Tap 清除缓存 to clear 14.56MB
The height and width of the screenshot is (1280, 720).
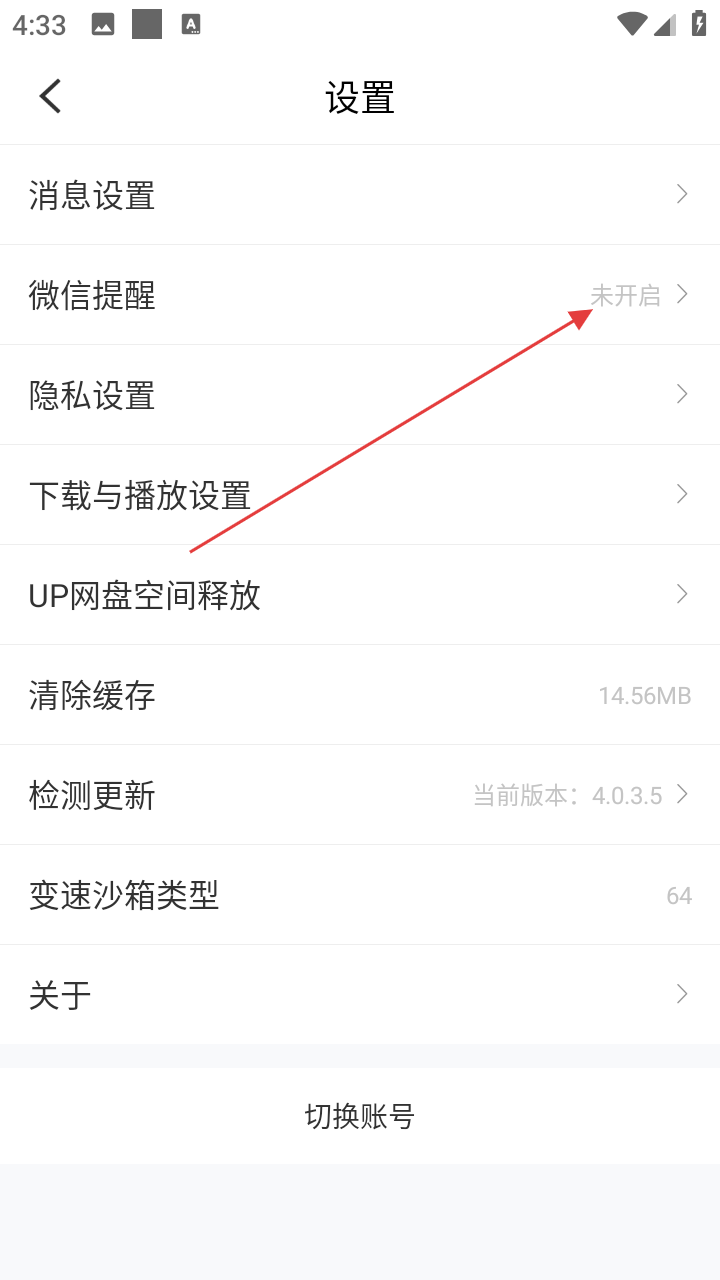[x=360, y=695]
